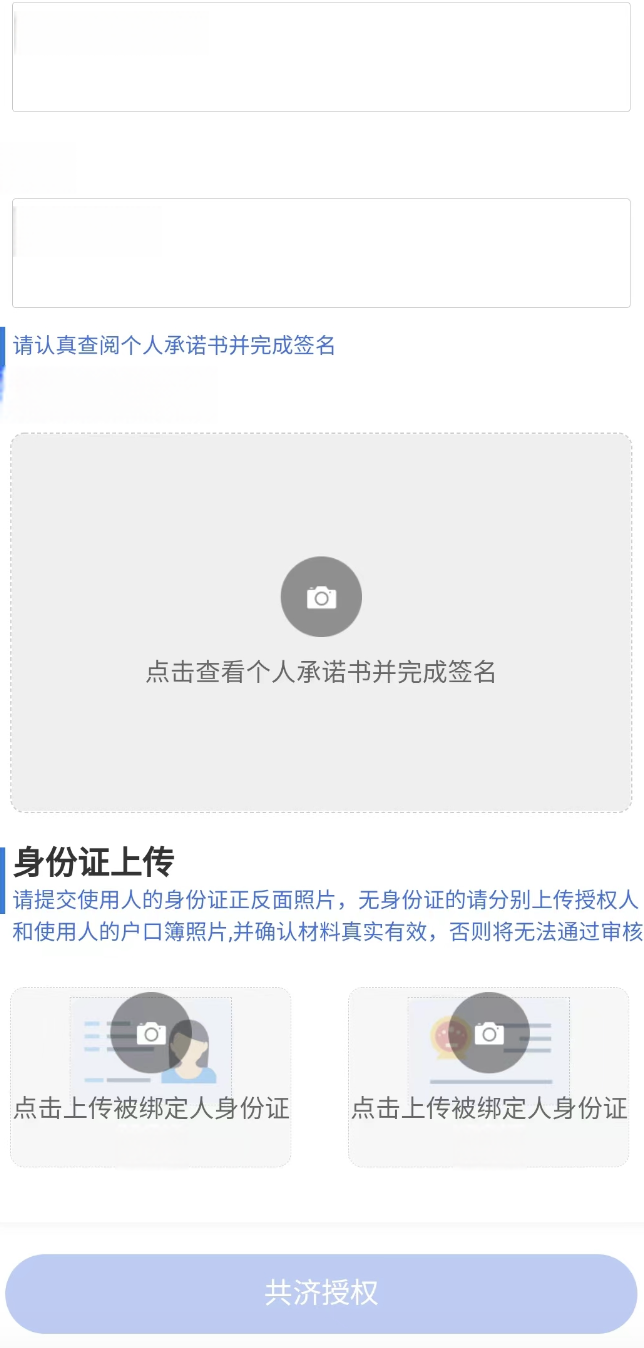Focus the empty text box directly above 请认真查阅个人承诺书

pos(321,253)
